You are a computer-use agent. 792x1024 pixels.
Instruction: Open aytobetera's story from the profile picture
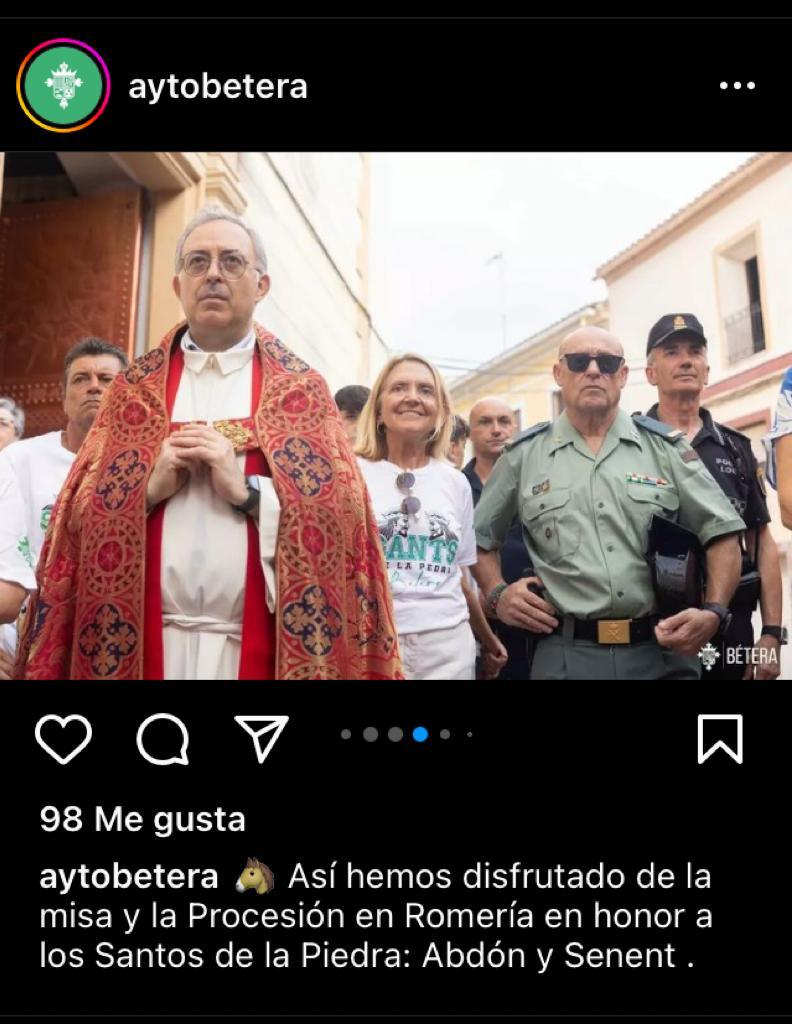click(x=63, y=86)
